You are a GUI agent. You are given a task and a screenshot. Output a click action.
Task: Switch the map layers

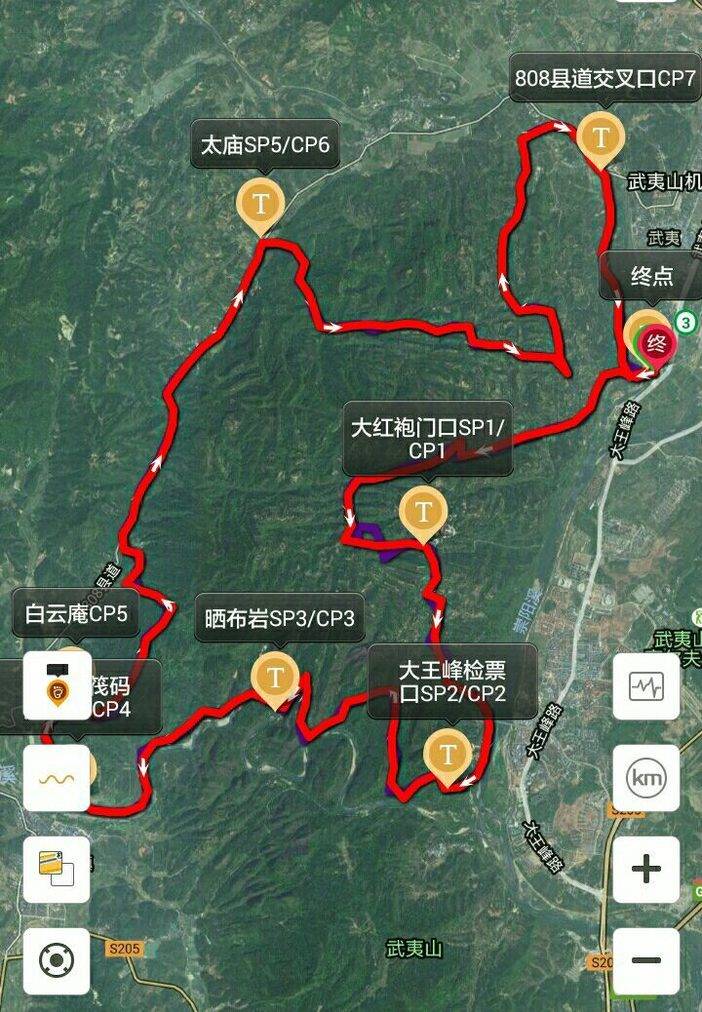click(56, 869)
